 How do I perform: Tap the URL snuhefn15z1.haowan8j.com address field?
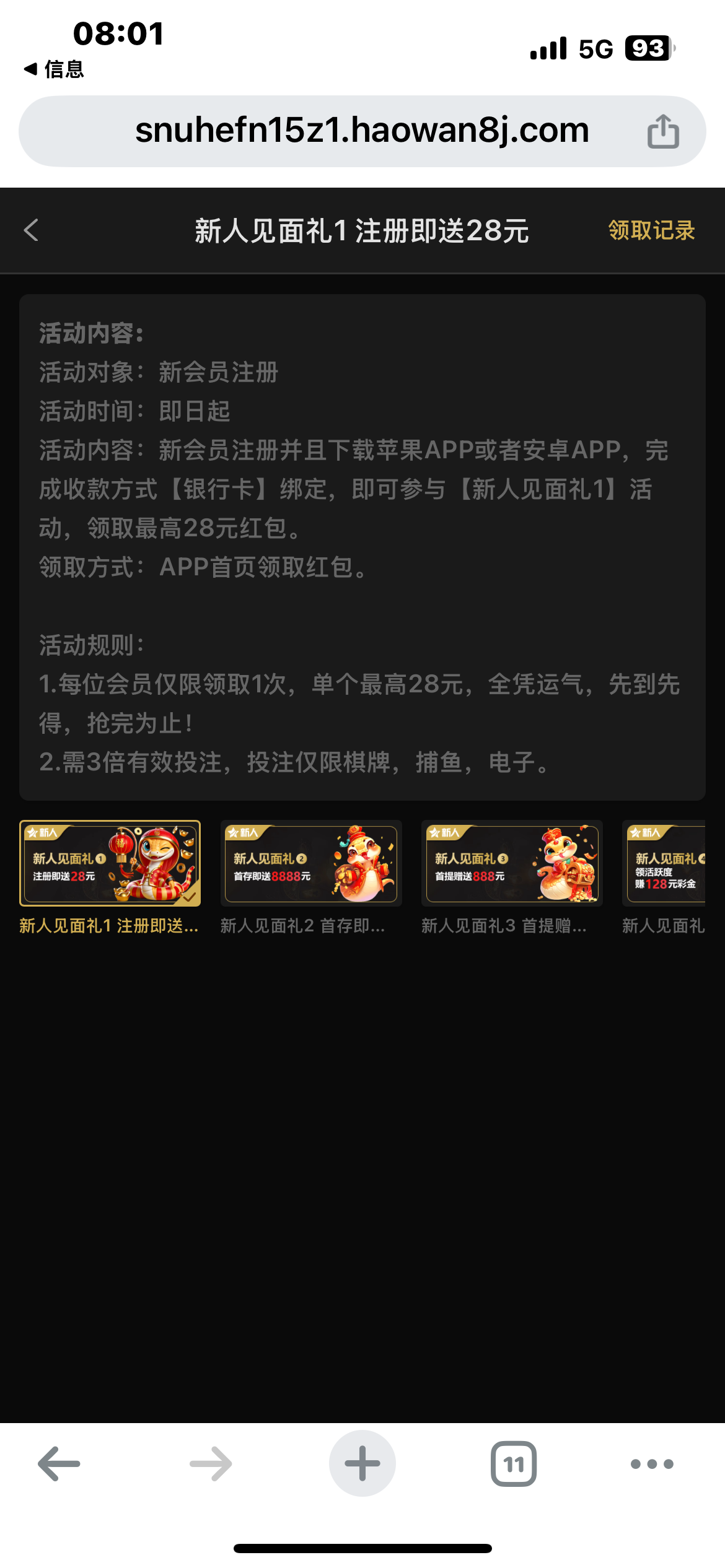[x=362, y=131]
